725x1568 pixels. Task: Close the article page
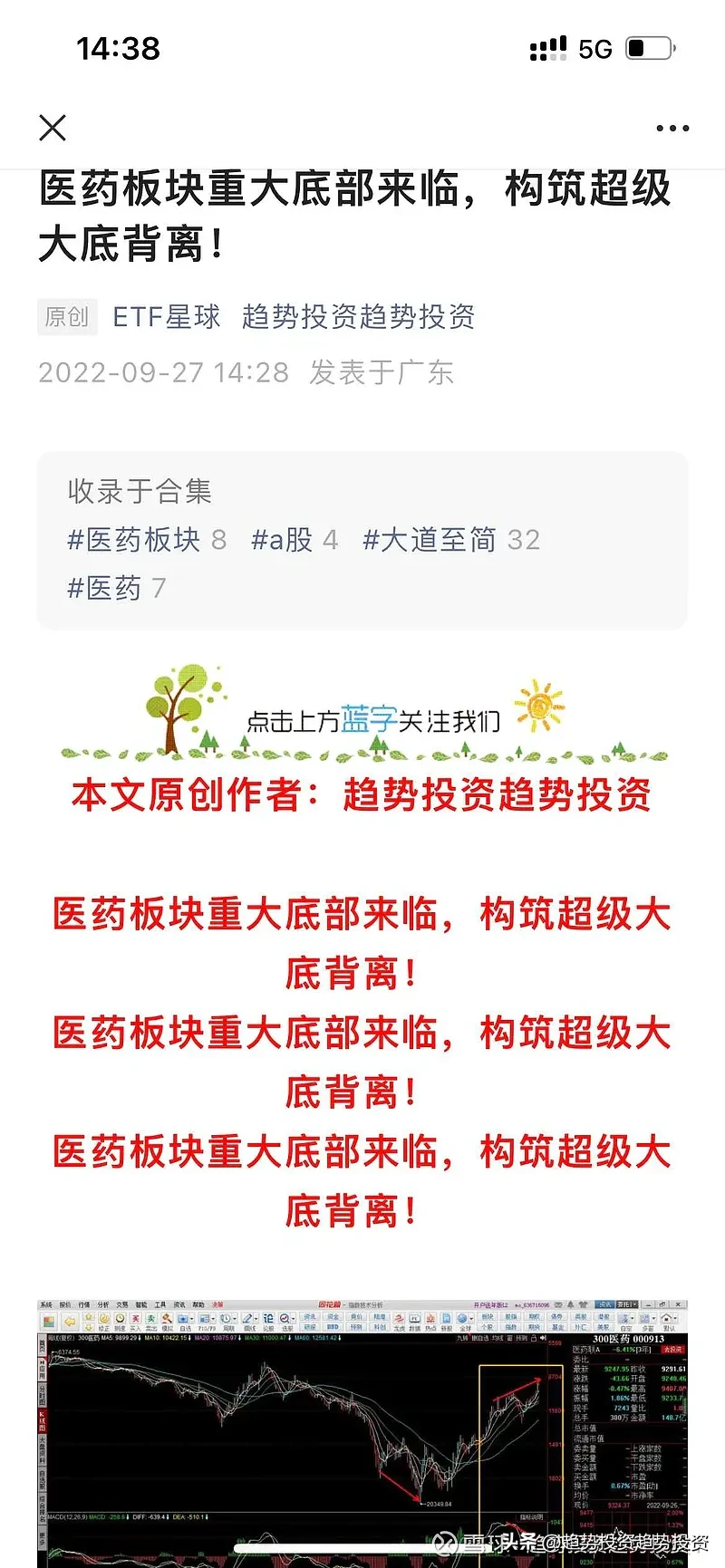click(x=53, y=128)
